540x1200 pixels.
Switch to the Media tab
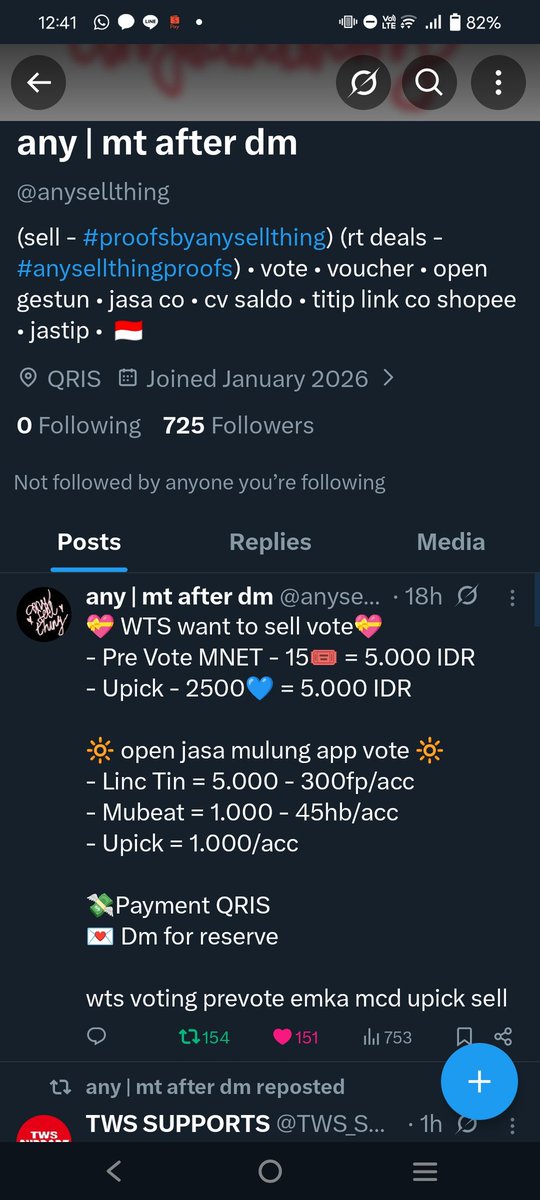(x=451, y=542)
